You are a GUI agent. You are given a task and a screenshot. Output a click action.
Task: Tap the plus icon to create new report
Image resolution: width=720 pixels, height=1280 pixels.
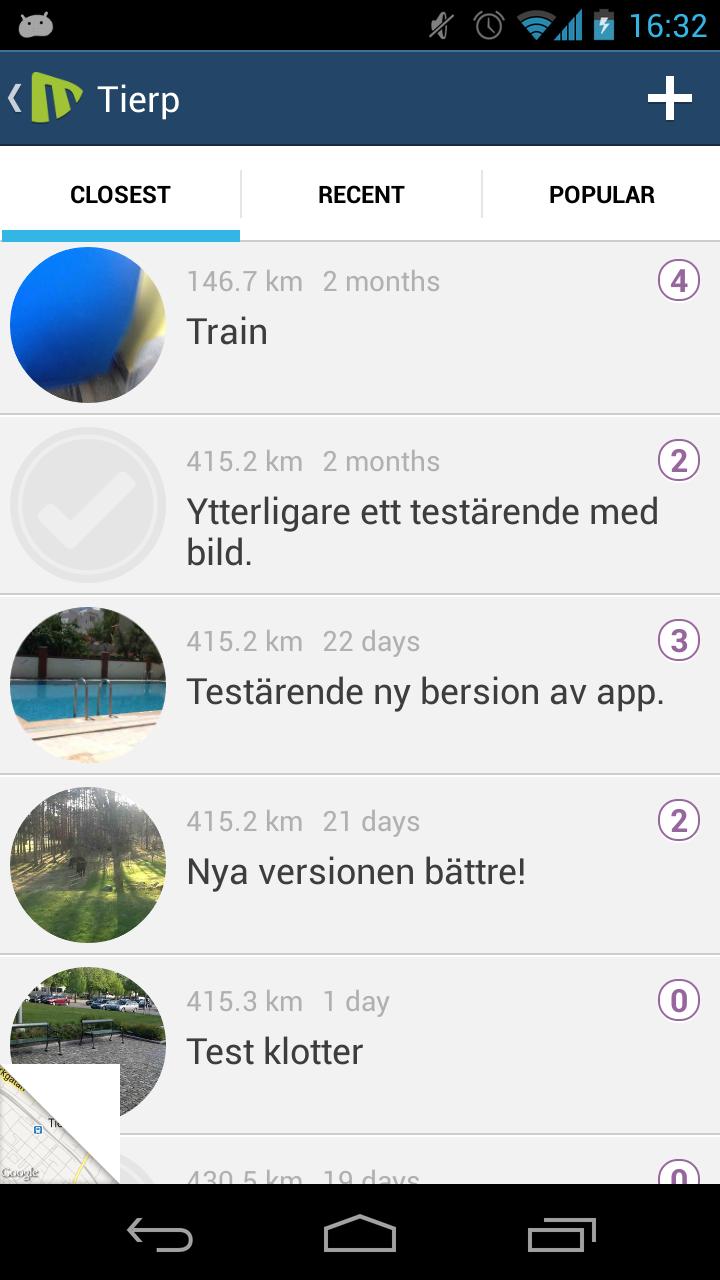670,98
